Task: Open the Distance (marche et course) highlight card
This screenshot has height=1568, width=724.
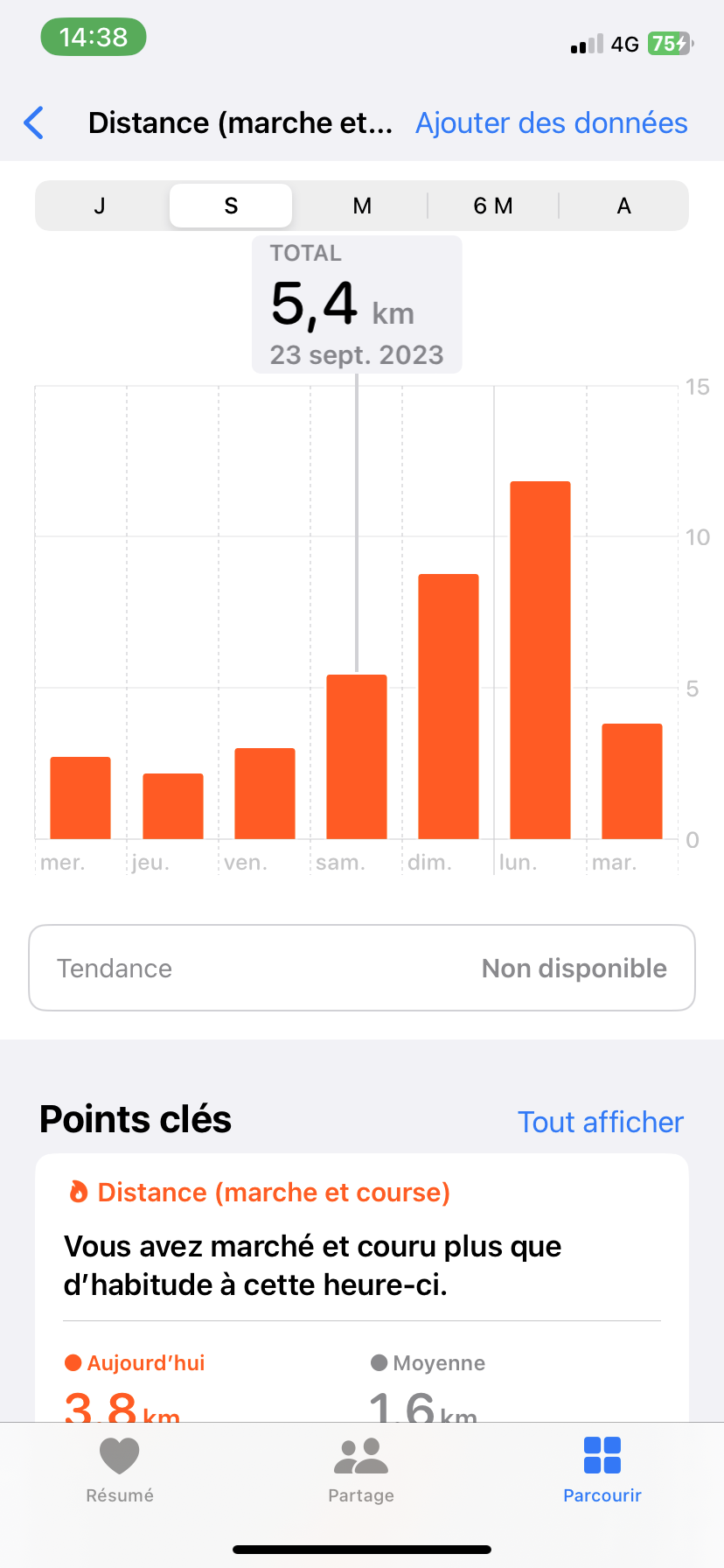Action: coord(362,1287)
